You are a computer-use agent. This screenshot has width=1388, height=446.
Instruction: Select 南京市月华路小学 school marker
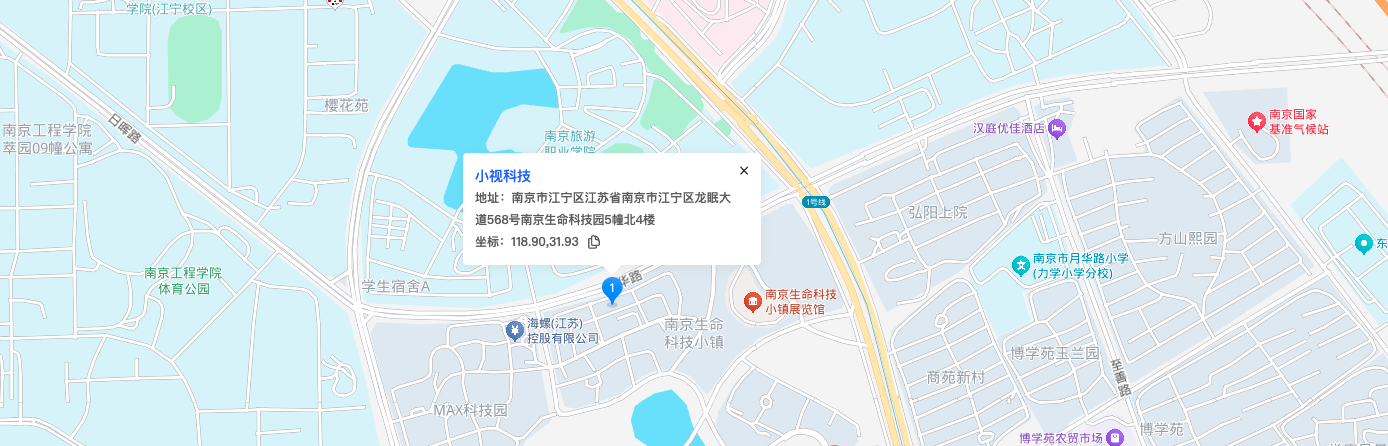tap(1021, 265)
